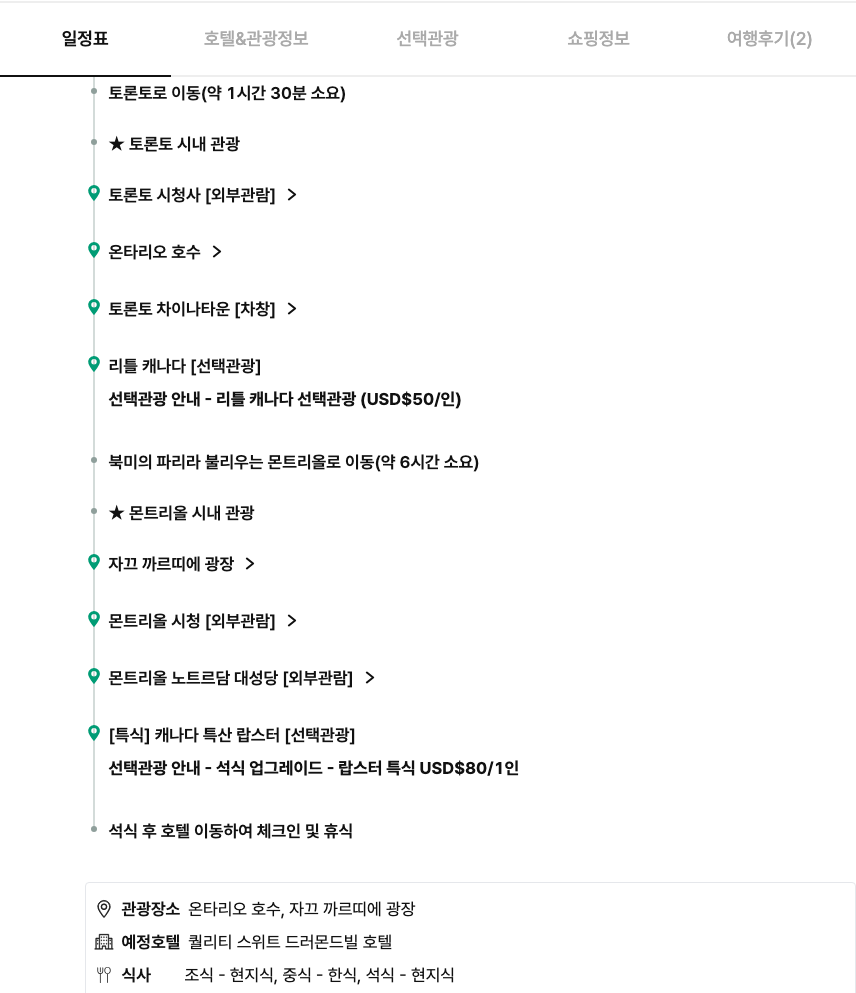Open the 선택관광 tab

[427, 39]
